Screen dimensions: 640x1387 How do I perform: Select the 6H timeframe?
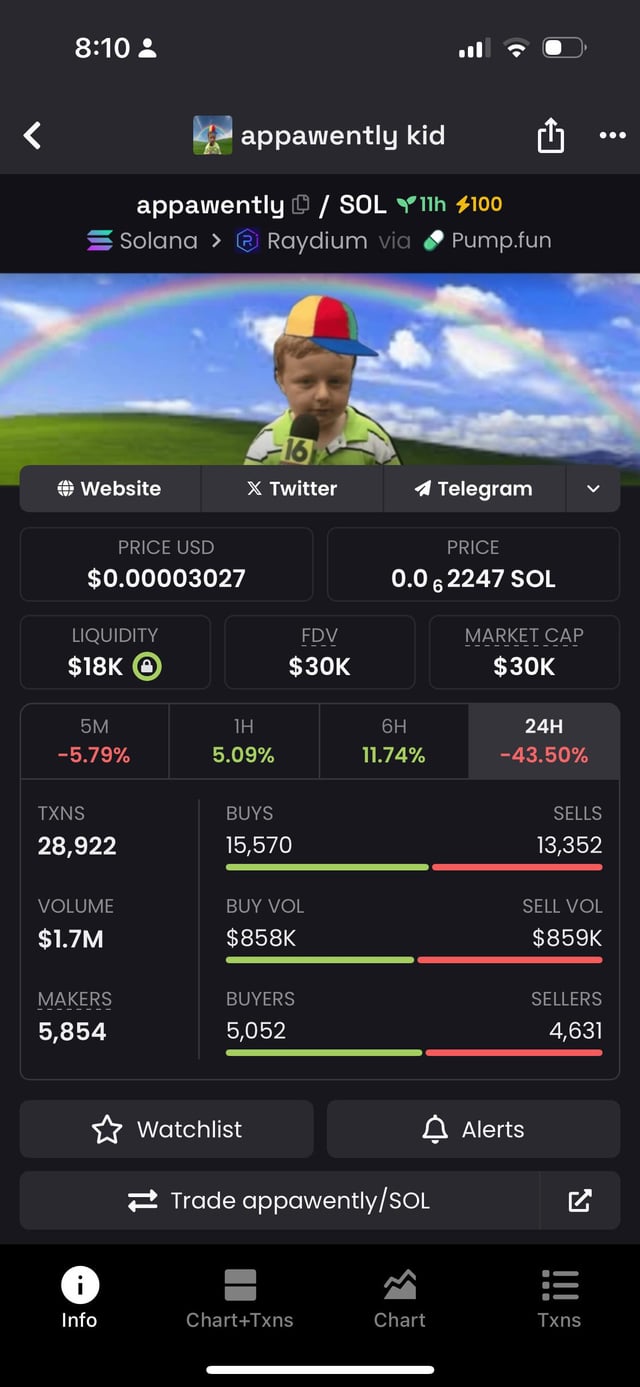click(x=393, y=741)
